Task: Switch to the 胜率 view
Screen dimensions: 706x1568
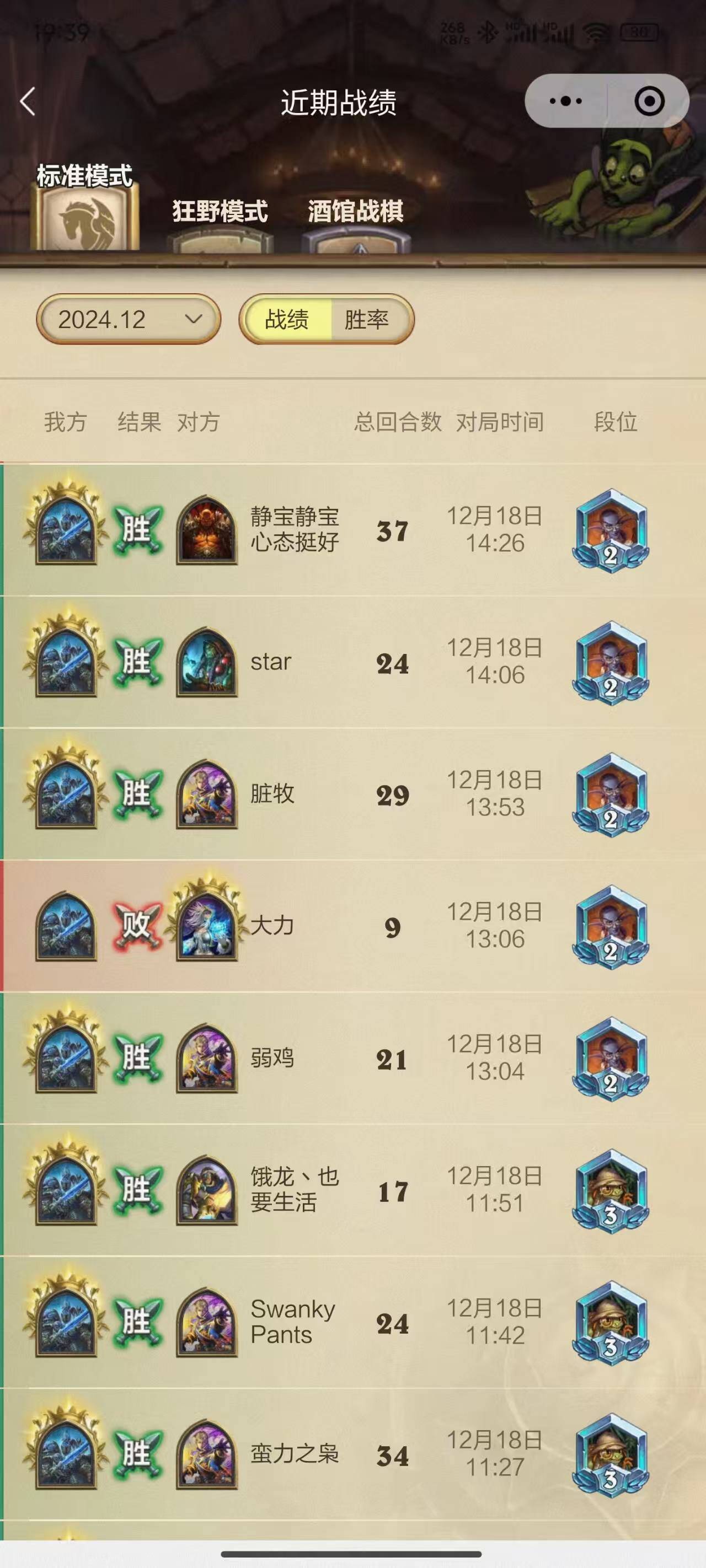Action: click(x=366, y=319)
